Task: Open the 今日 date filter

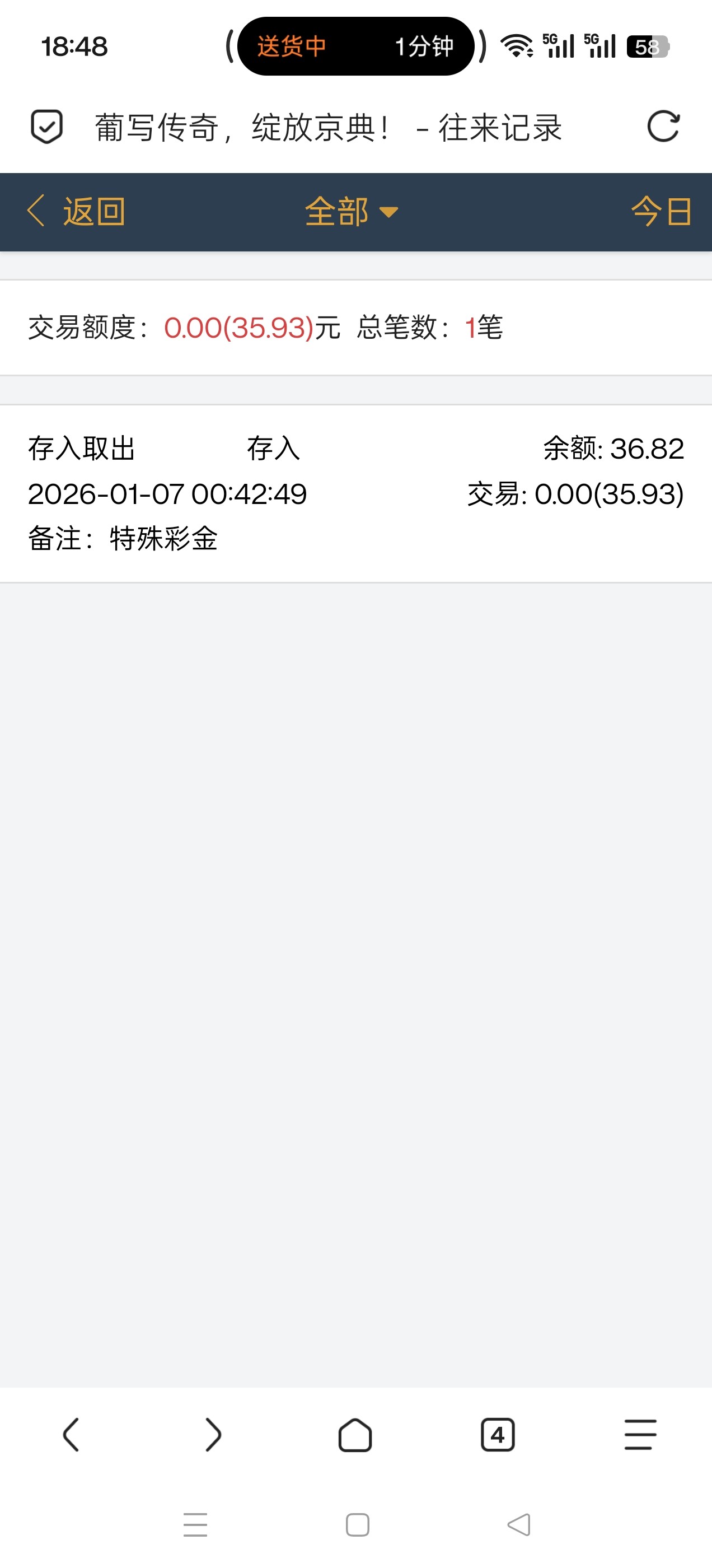Action: tap(661, 212)
